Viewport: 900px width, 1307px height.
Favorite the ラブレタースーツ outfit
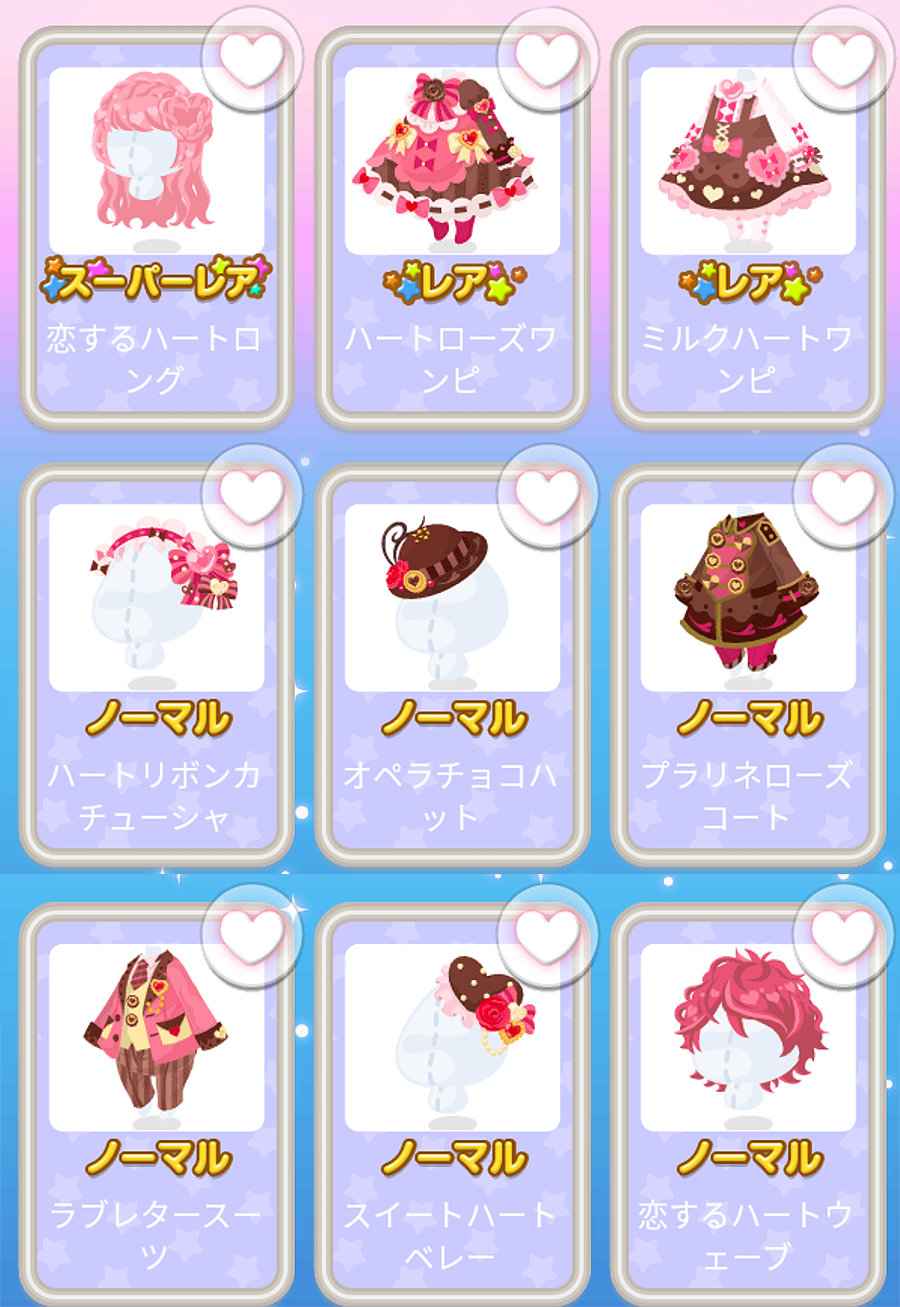tap(251, 933)
